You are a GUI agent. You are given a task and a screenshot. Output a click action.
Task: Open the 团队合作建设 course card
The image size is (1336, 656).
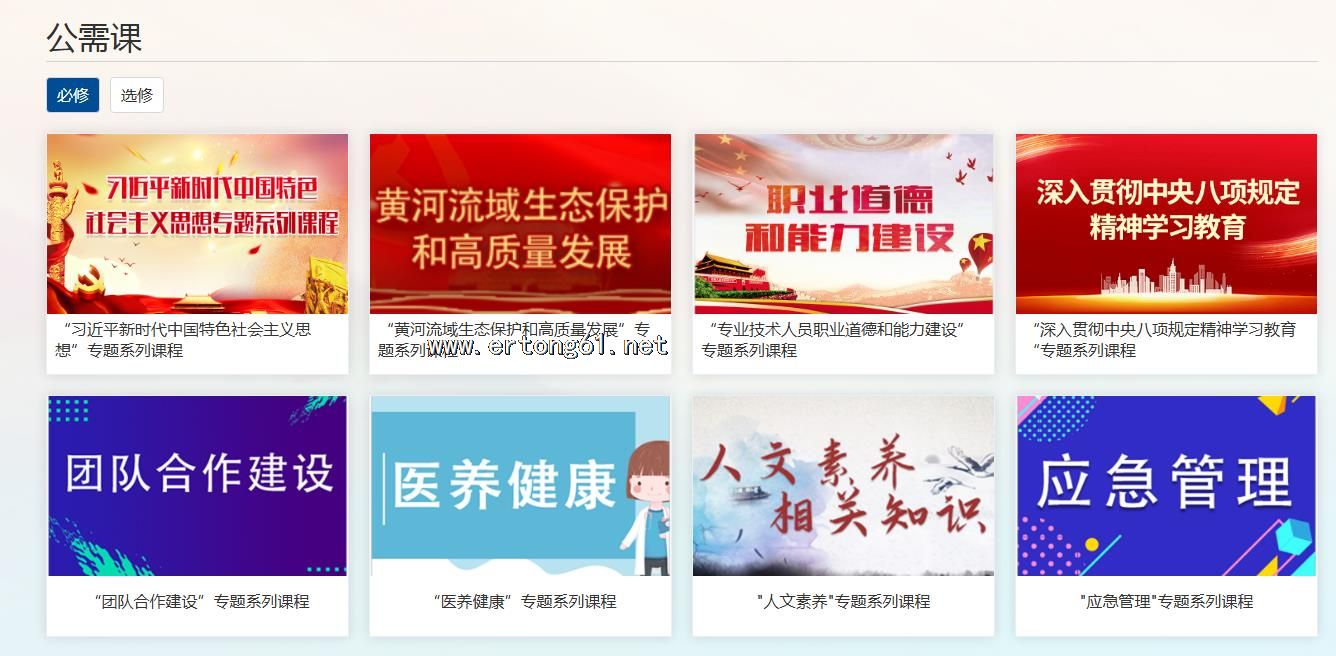pyautogui.click(x=197, y=487)
